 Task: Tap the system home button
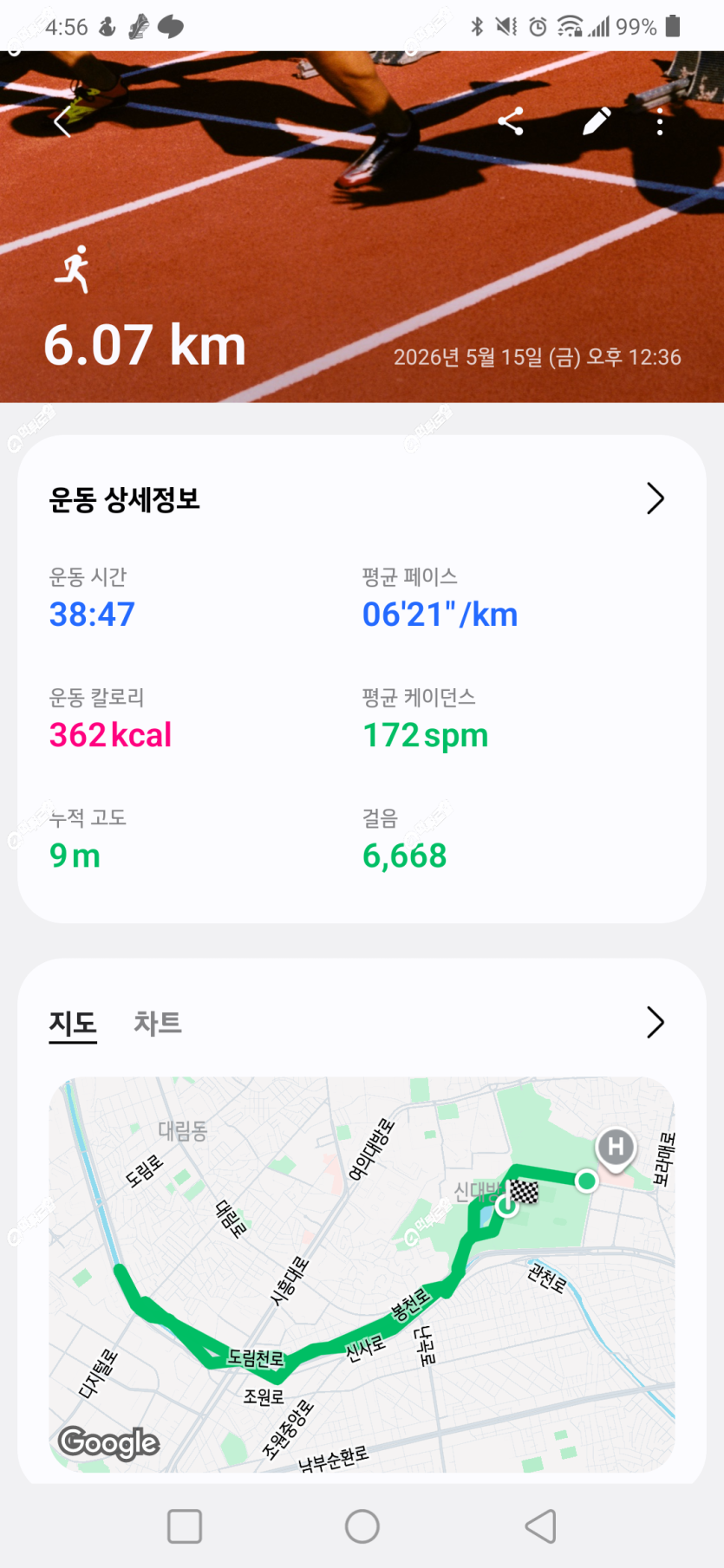(362, 1526)
